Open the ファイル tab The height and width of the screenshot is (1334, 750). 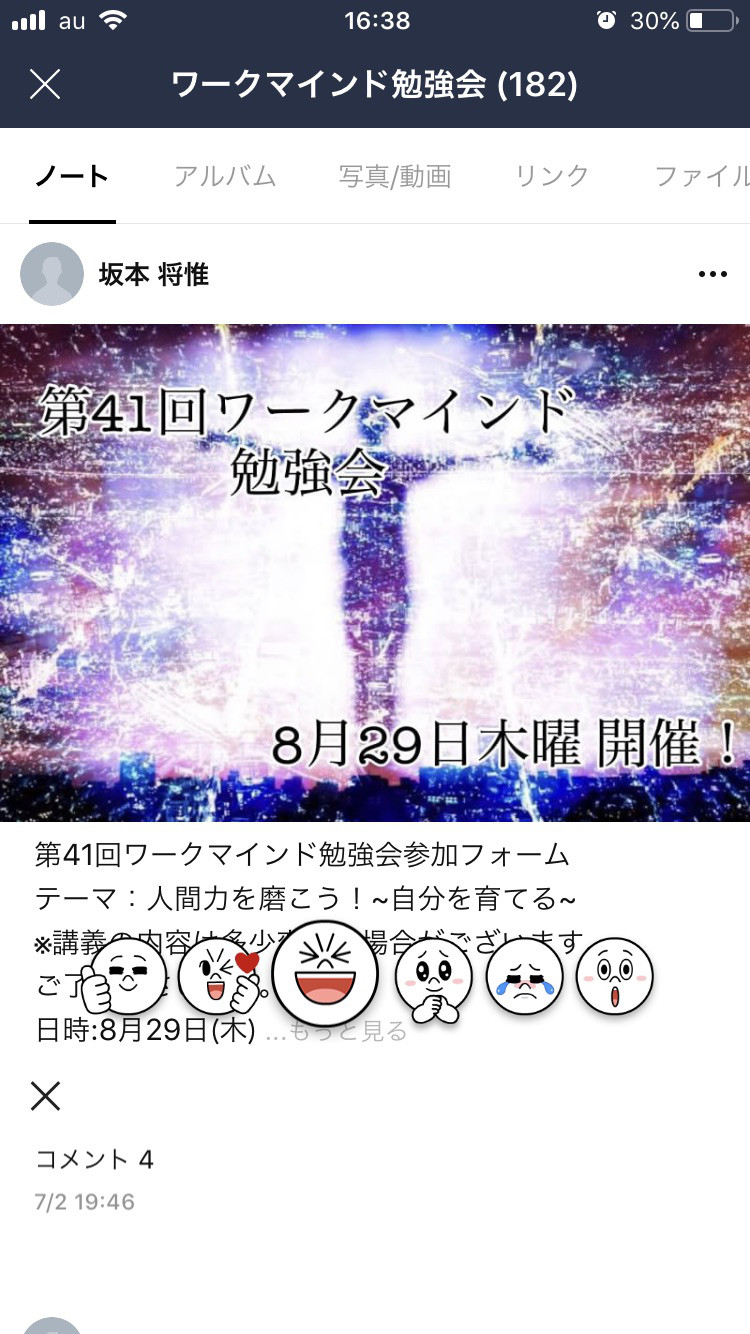pos(700,177)
